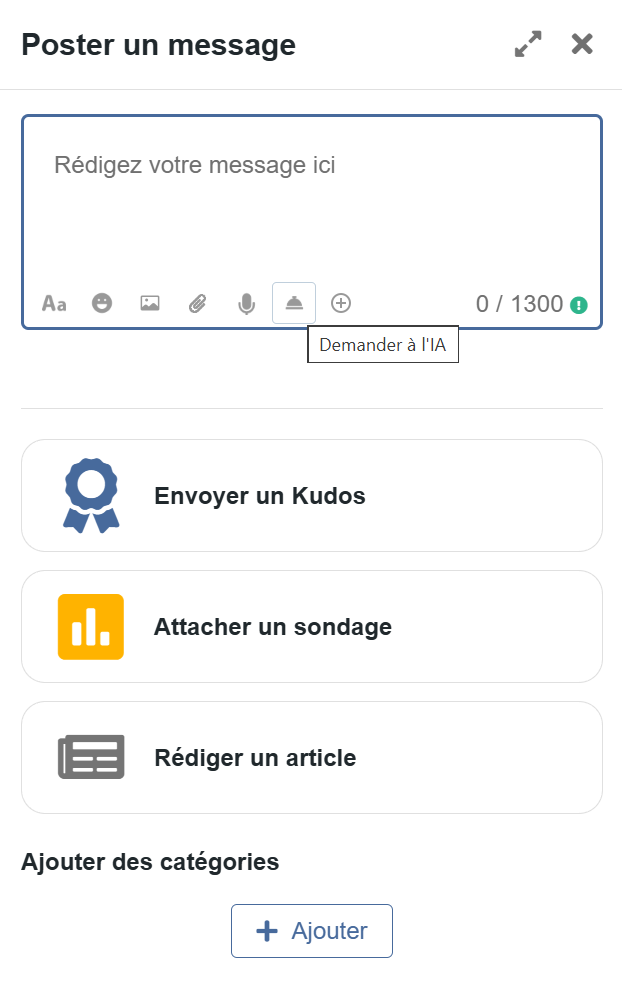Focus the Rédigez votre message ici field

(310, 200)
